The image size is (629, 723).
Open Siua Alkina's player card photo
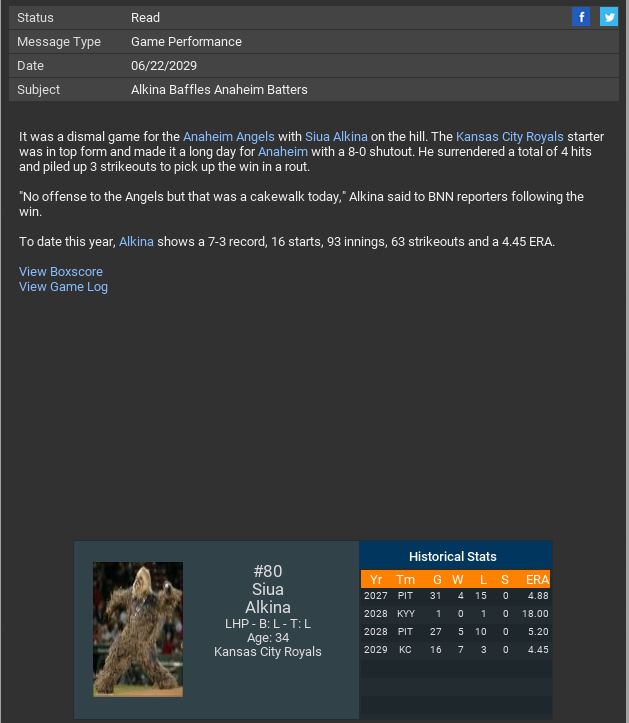[x=138, y=628]
